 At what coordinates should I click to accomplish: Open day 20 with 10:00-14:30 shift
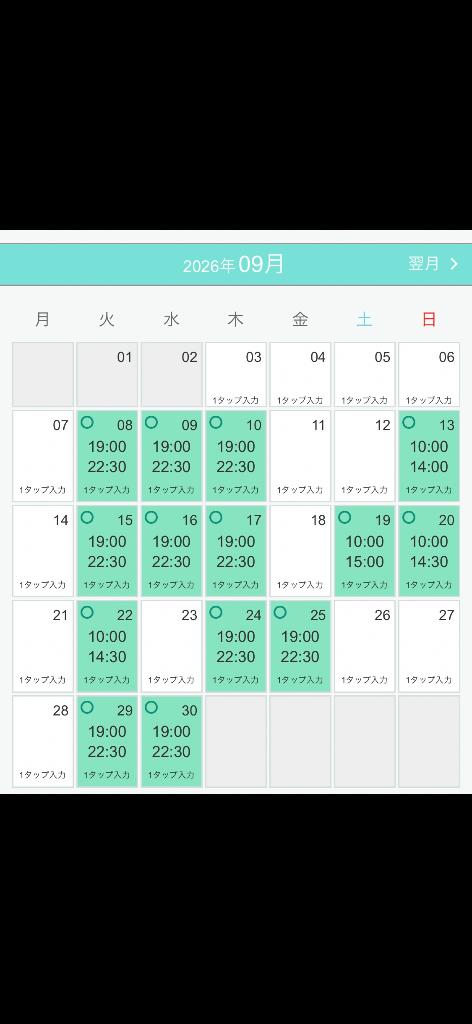(x=429, y=551)
